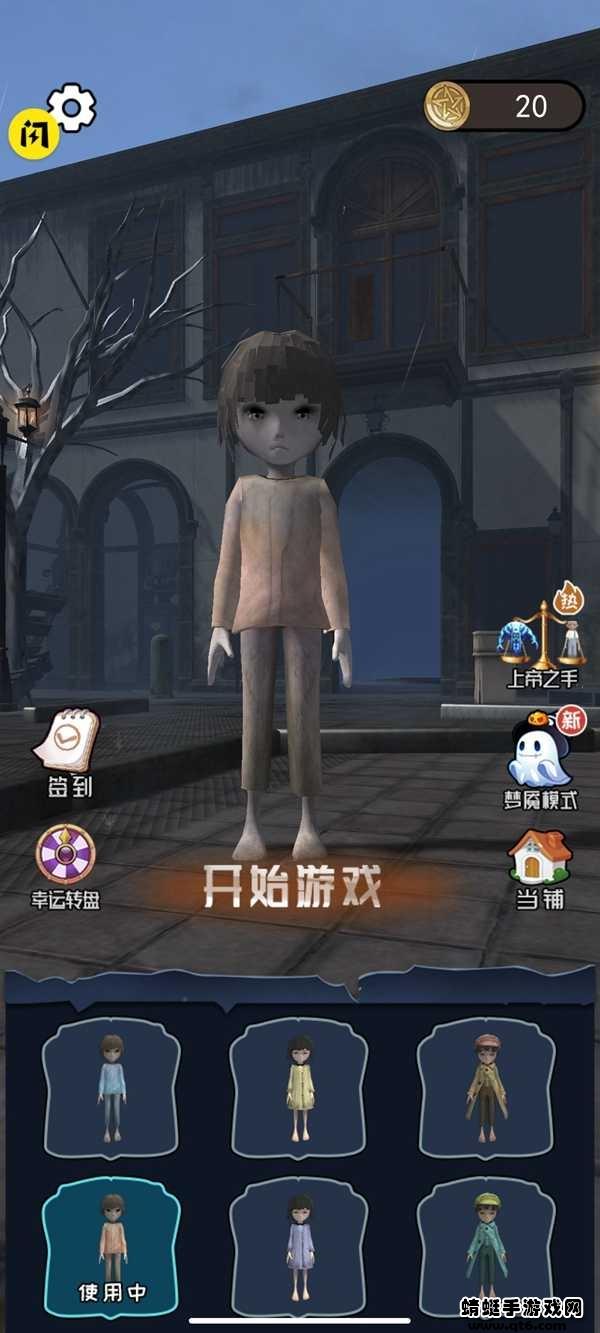The height and width of the screenshot is (1333, 600).
Task: Open the settings gear icon
Action: coord(72,106)
